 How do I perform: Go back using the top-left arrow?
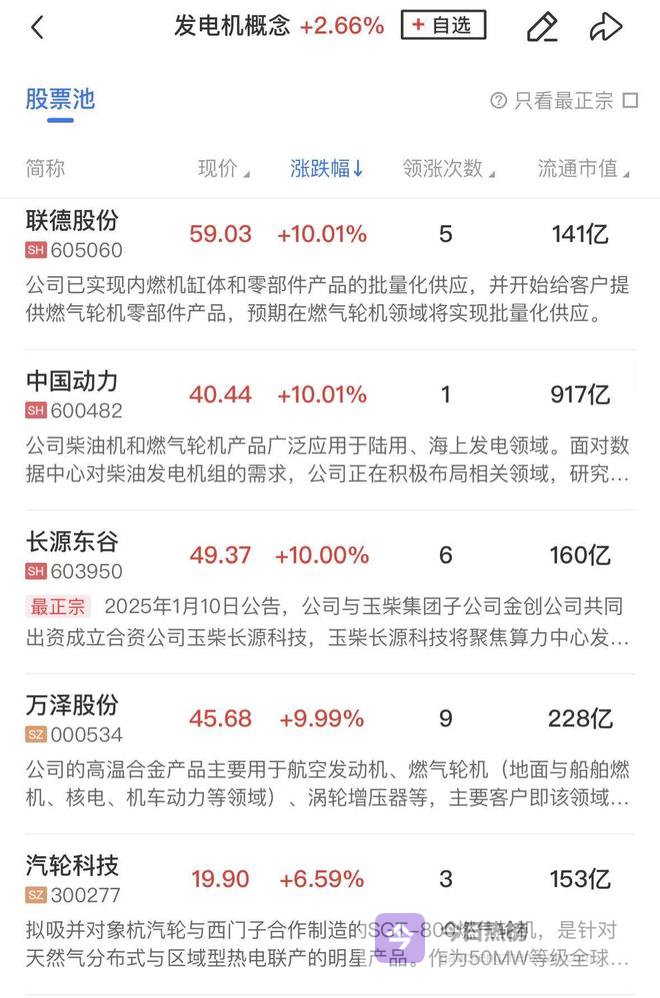[x=38, y=27]
